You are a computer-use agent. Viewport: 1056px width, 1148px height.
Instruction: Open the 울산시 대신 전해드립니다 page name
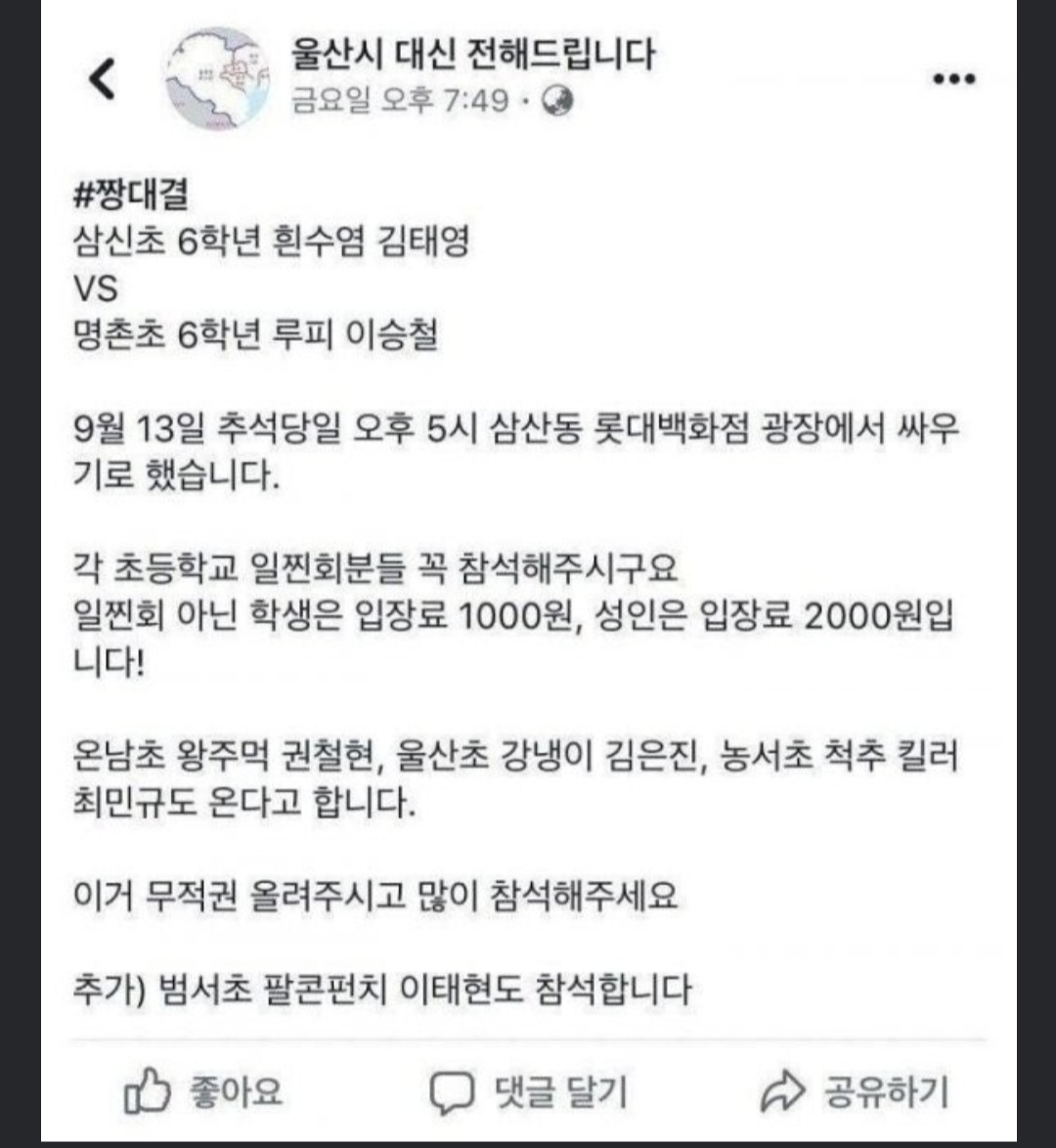click(472, 54)
